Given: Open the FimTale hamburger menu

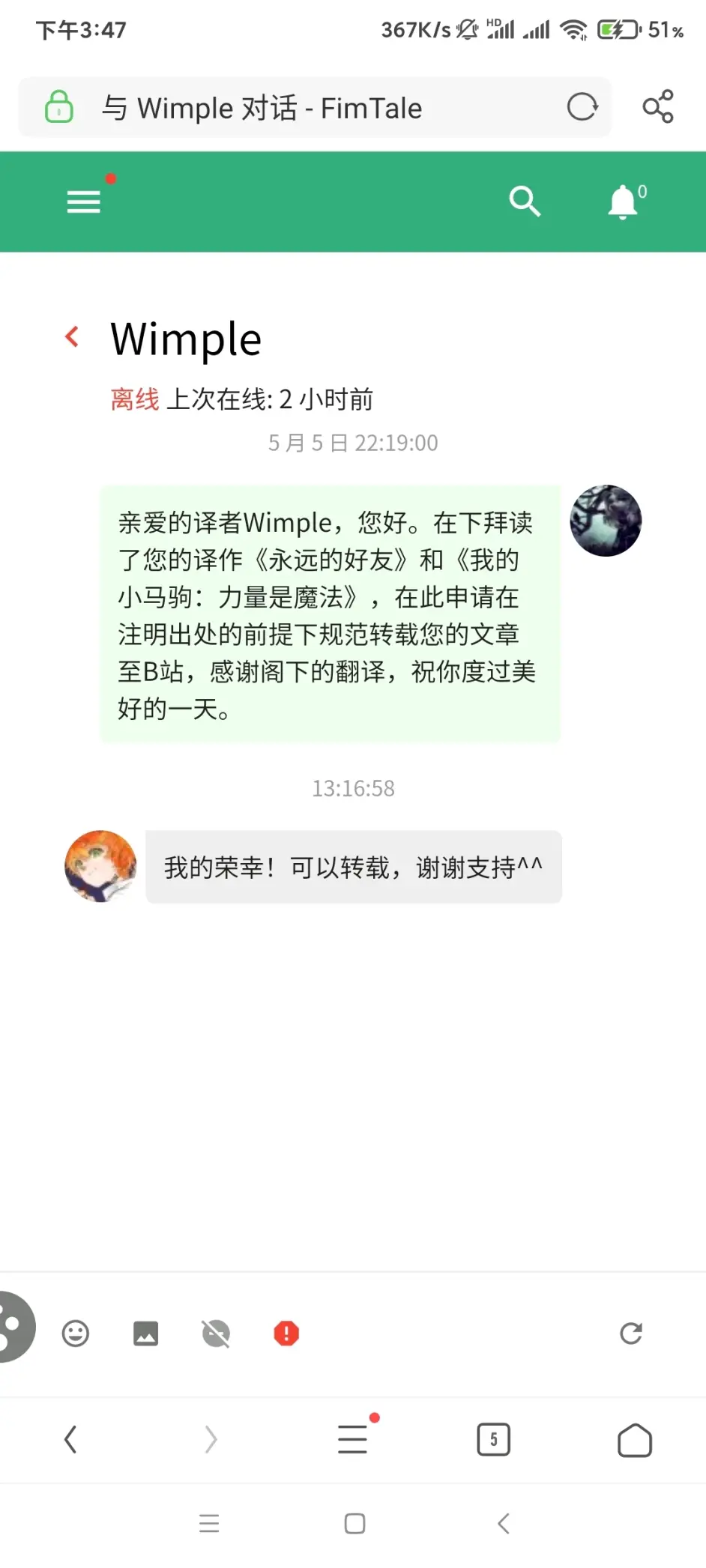Looking at the screenshot, I should click(83, 202).
